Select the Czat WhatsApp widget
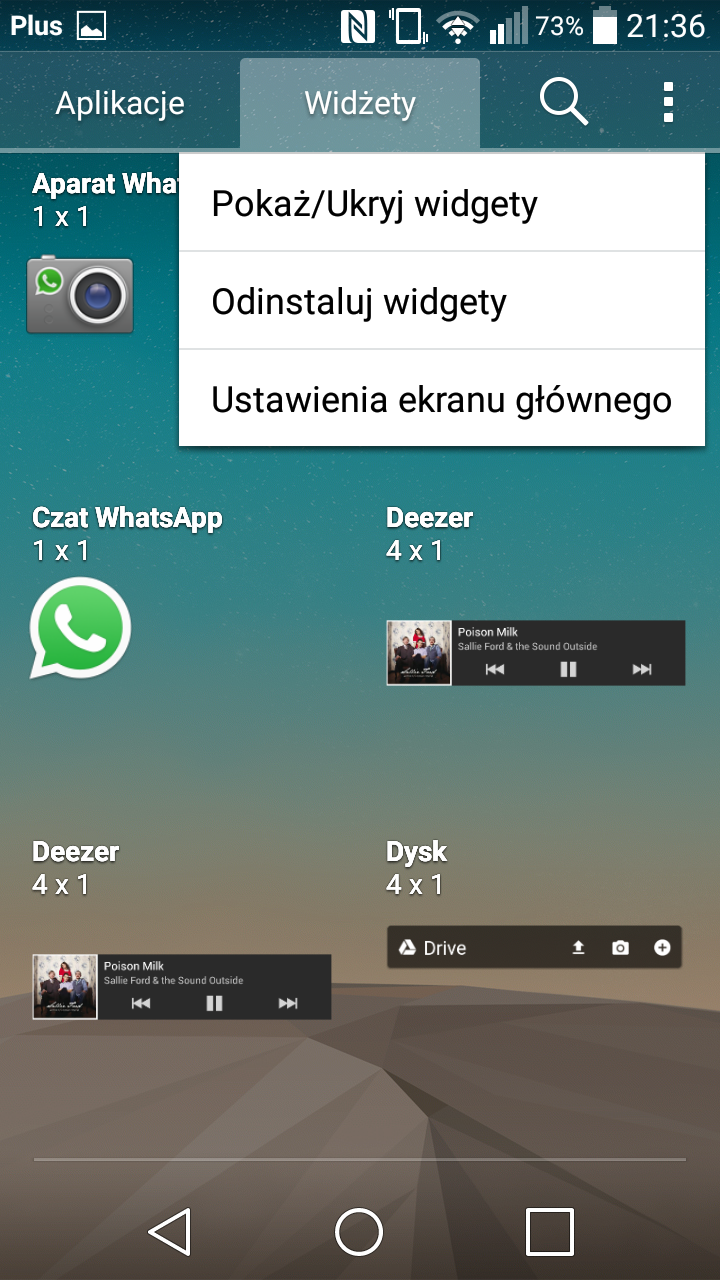 click(x=80, y=628)
